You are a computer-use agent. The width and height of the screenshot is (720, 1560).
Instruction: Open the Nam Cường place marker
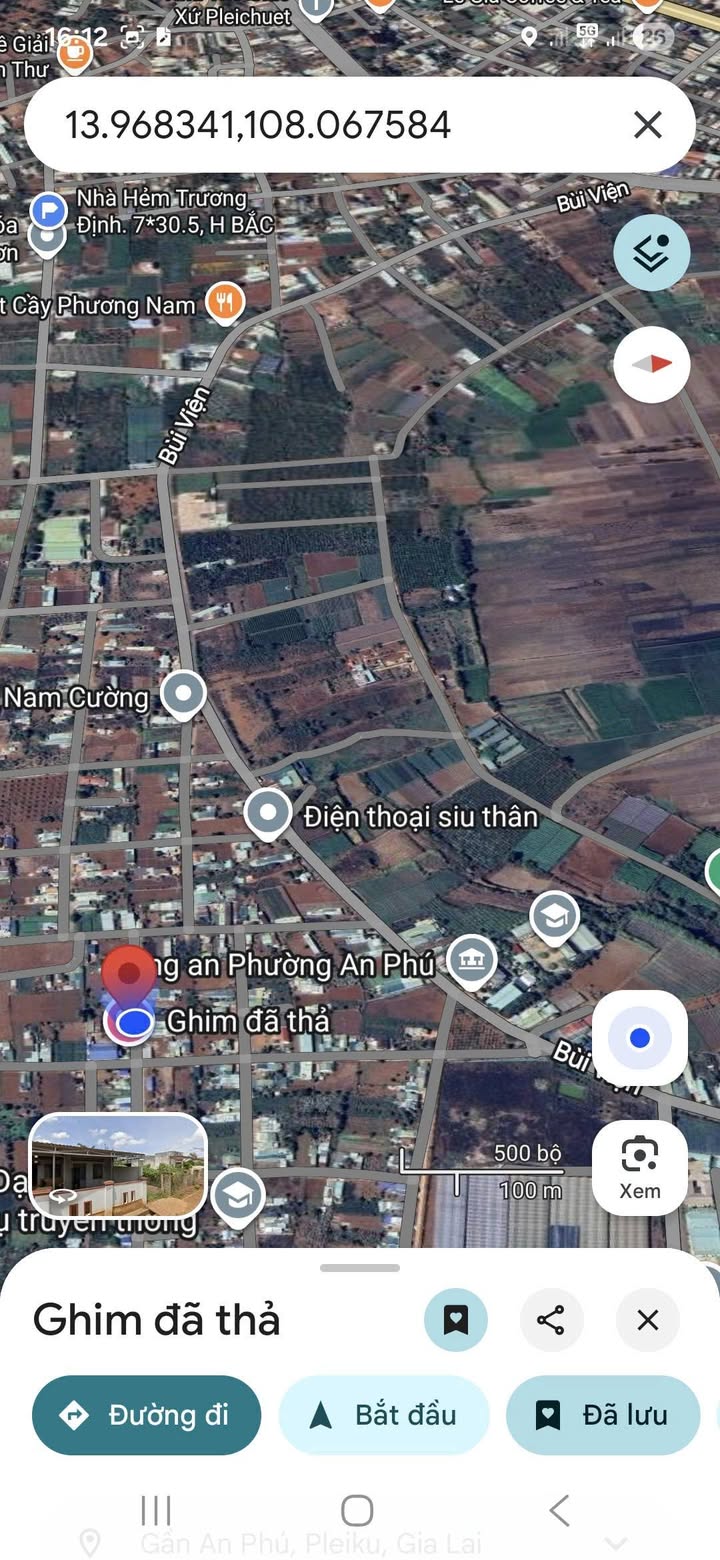[183, 694]
